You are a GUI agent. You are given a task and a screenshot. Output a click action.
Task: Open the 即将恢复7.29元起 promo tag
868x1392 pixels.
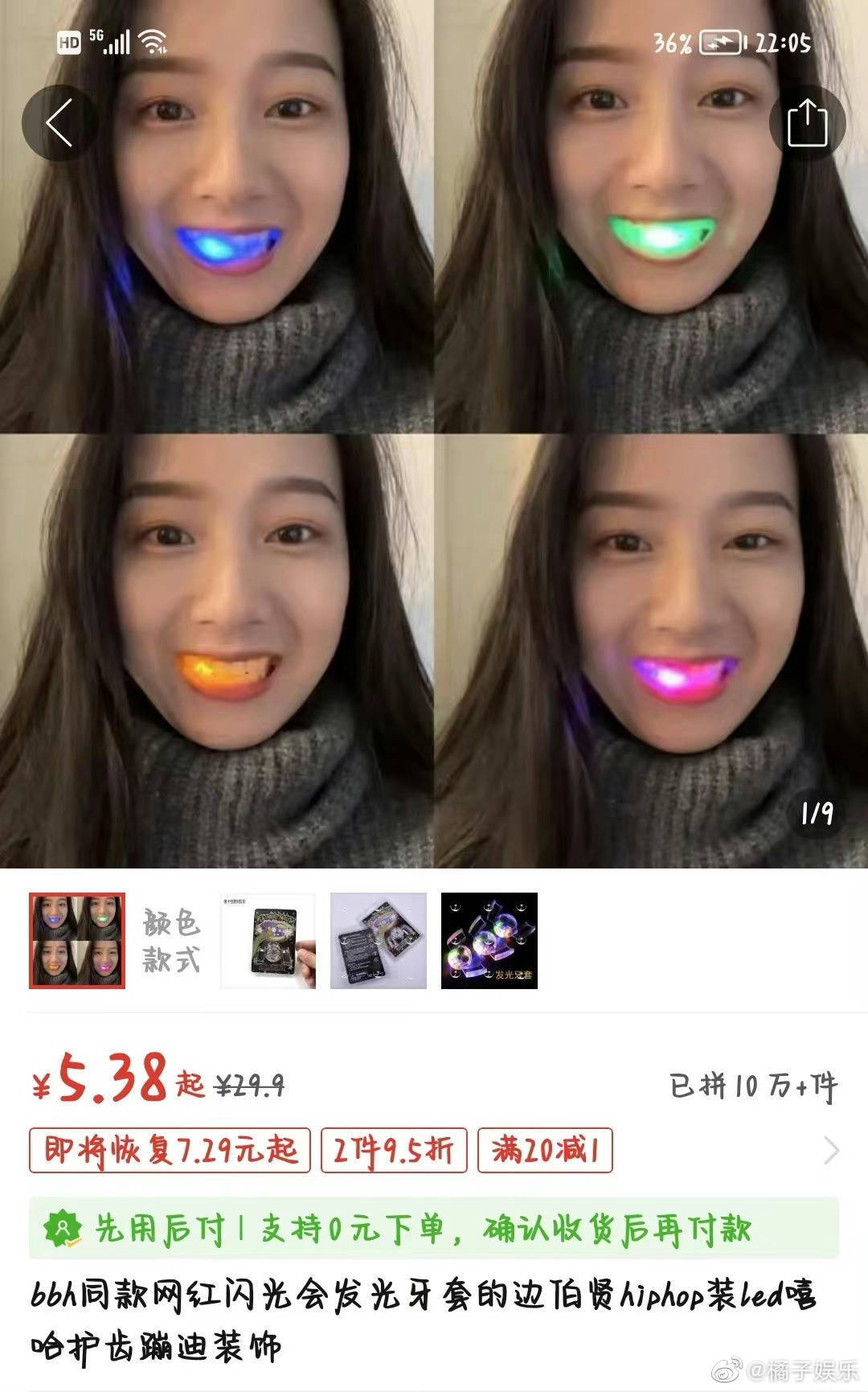(170, 1150)
